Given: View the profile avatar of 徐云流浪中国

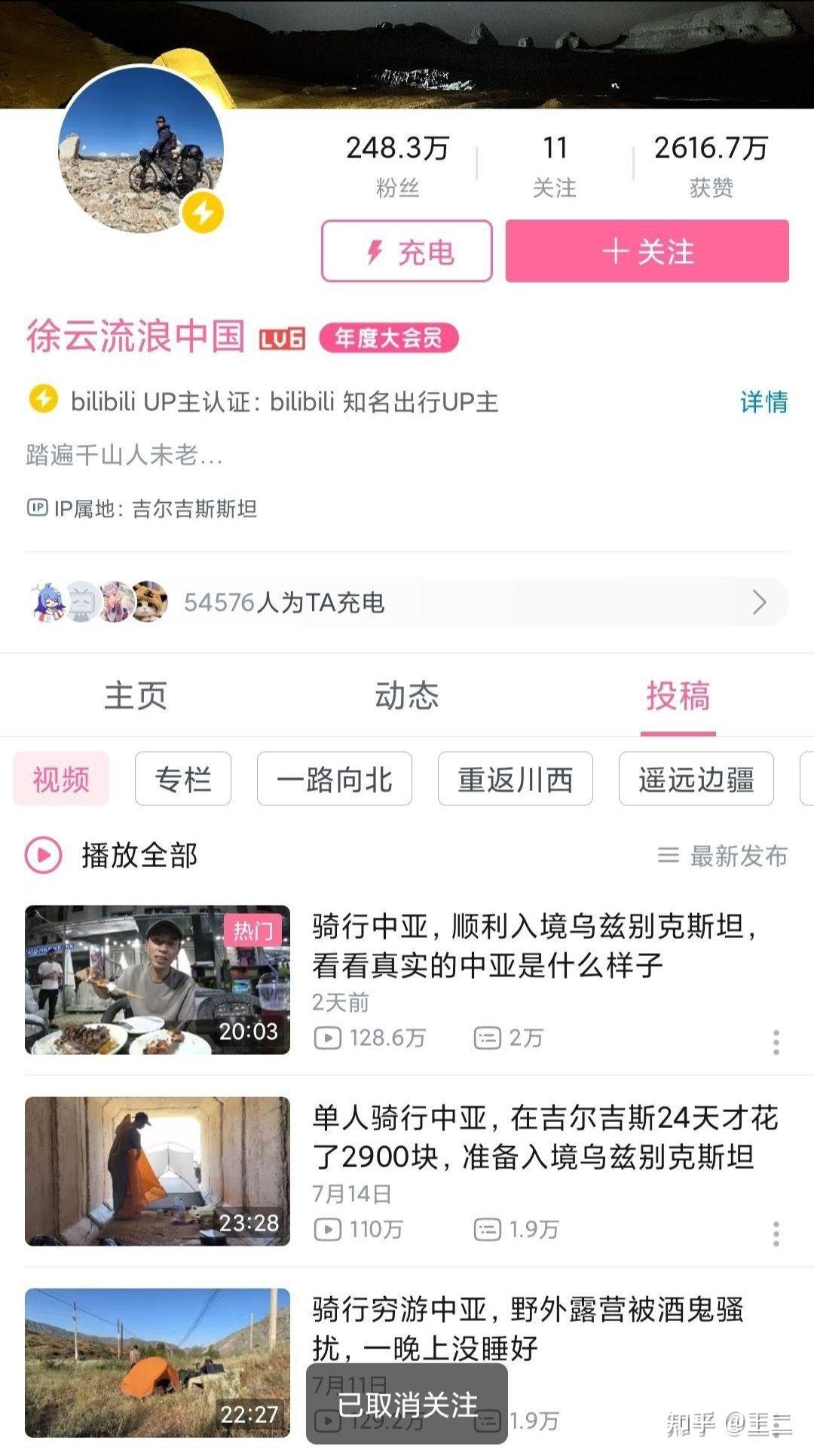Looking at the screenshot, I should [142, 149].
